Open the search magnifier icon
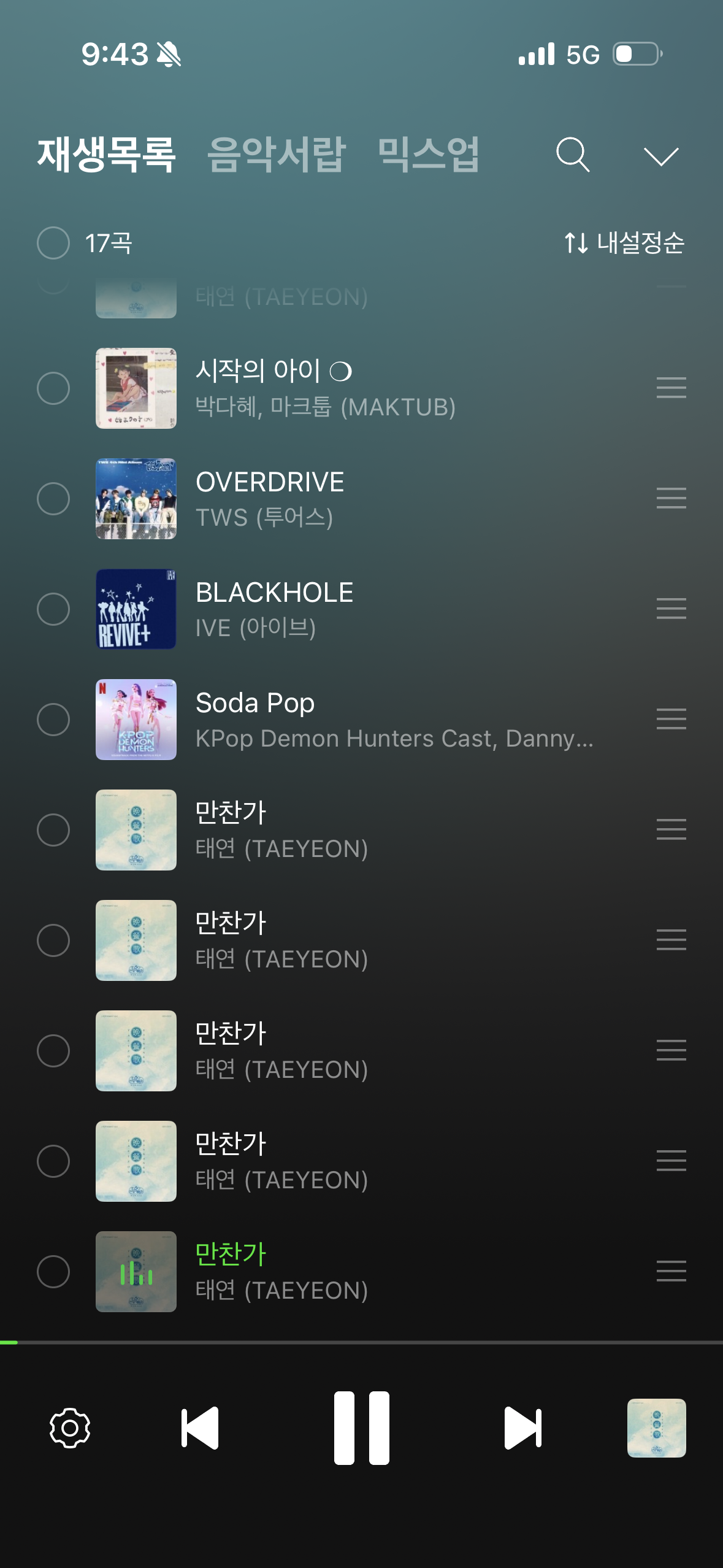This screenshot has width=723, height=1568. coord(573,155)
